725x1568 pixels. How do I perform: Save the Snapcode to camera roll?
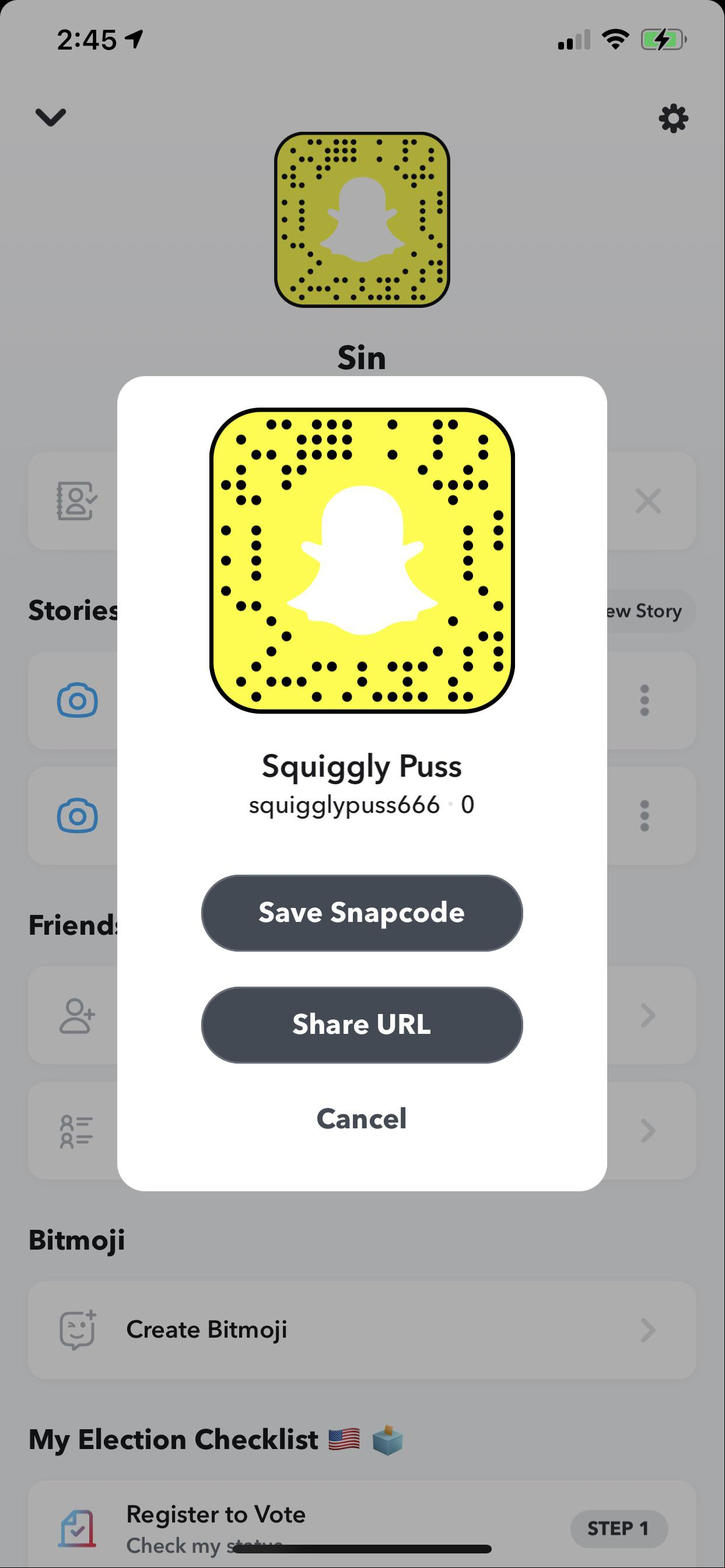362,913
